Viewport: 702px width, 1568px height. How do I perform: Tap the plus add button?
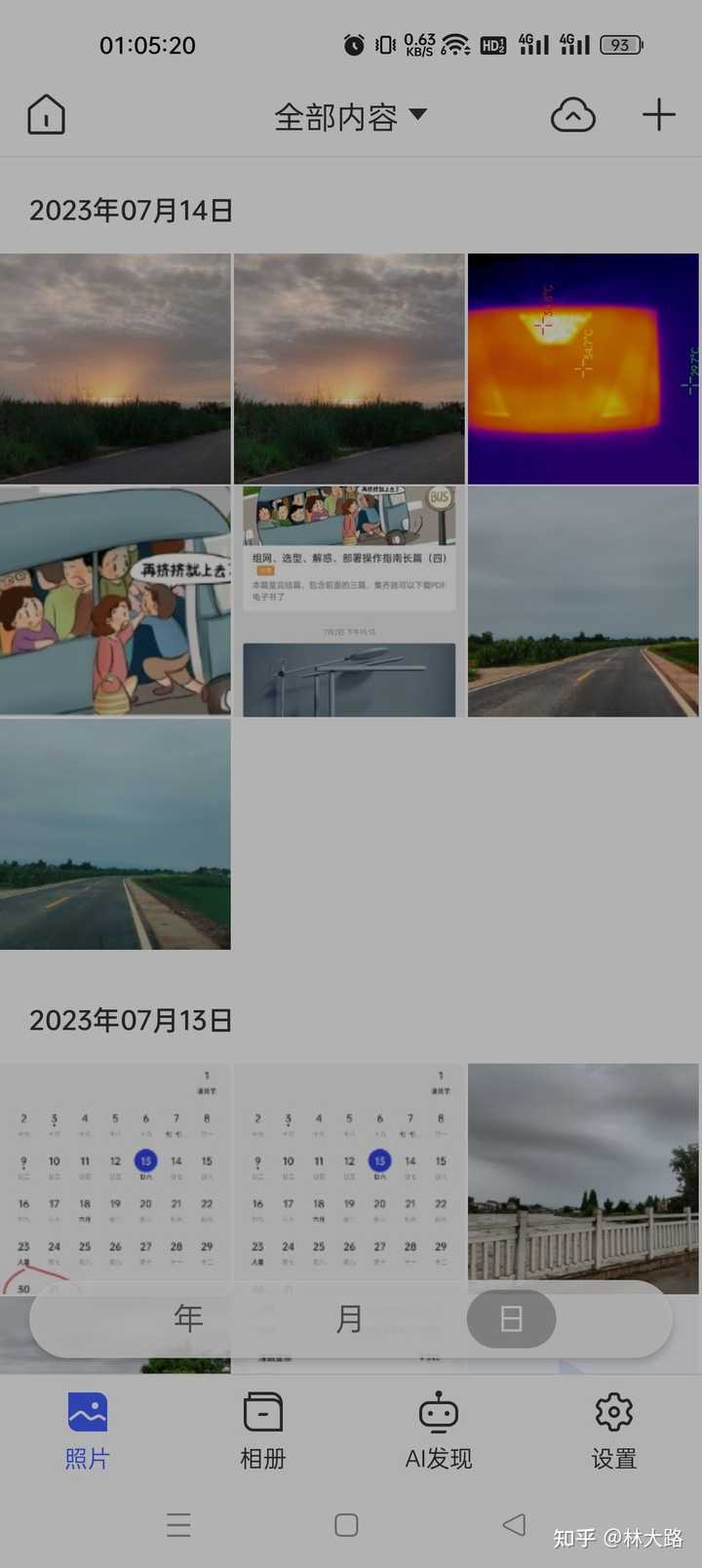tap(659, 115)
